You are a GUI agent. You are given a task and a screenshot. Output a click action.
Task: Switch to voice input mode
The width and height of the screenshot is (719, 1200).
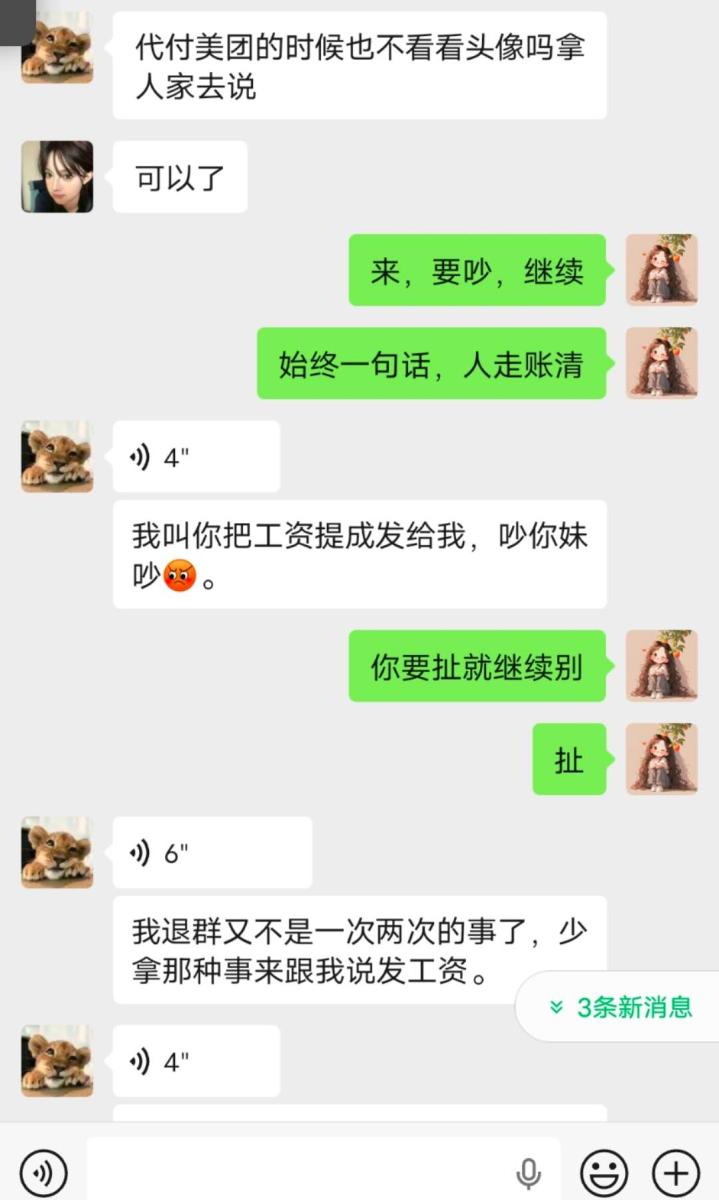point(43,1171)
